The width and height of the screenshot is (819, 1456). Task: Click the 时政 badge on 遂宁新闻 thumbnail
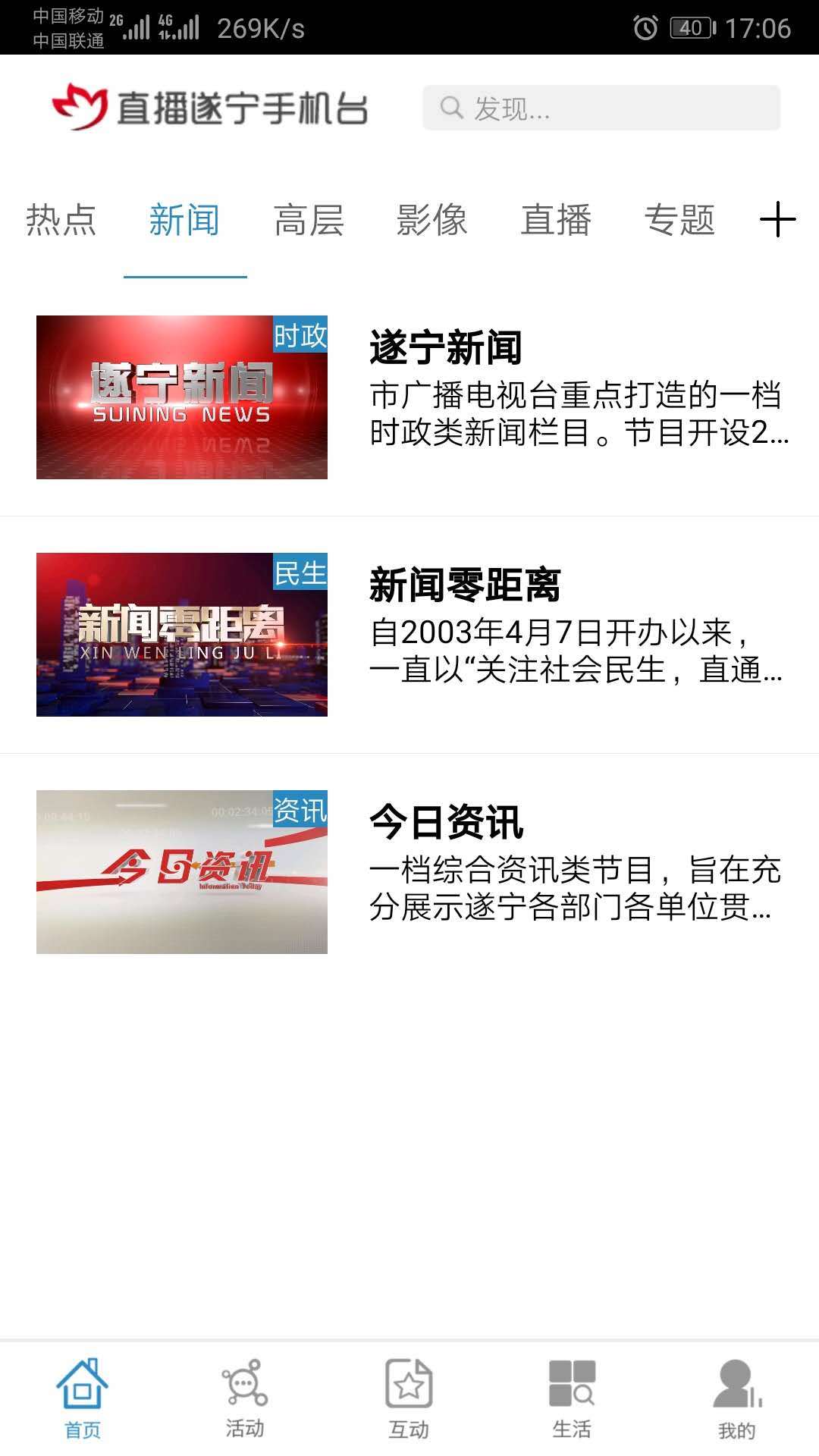301,337
